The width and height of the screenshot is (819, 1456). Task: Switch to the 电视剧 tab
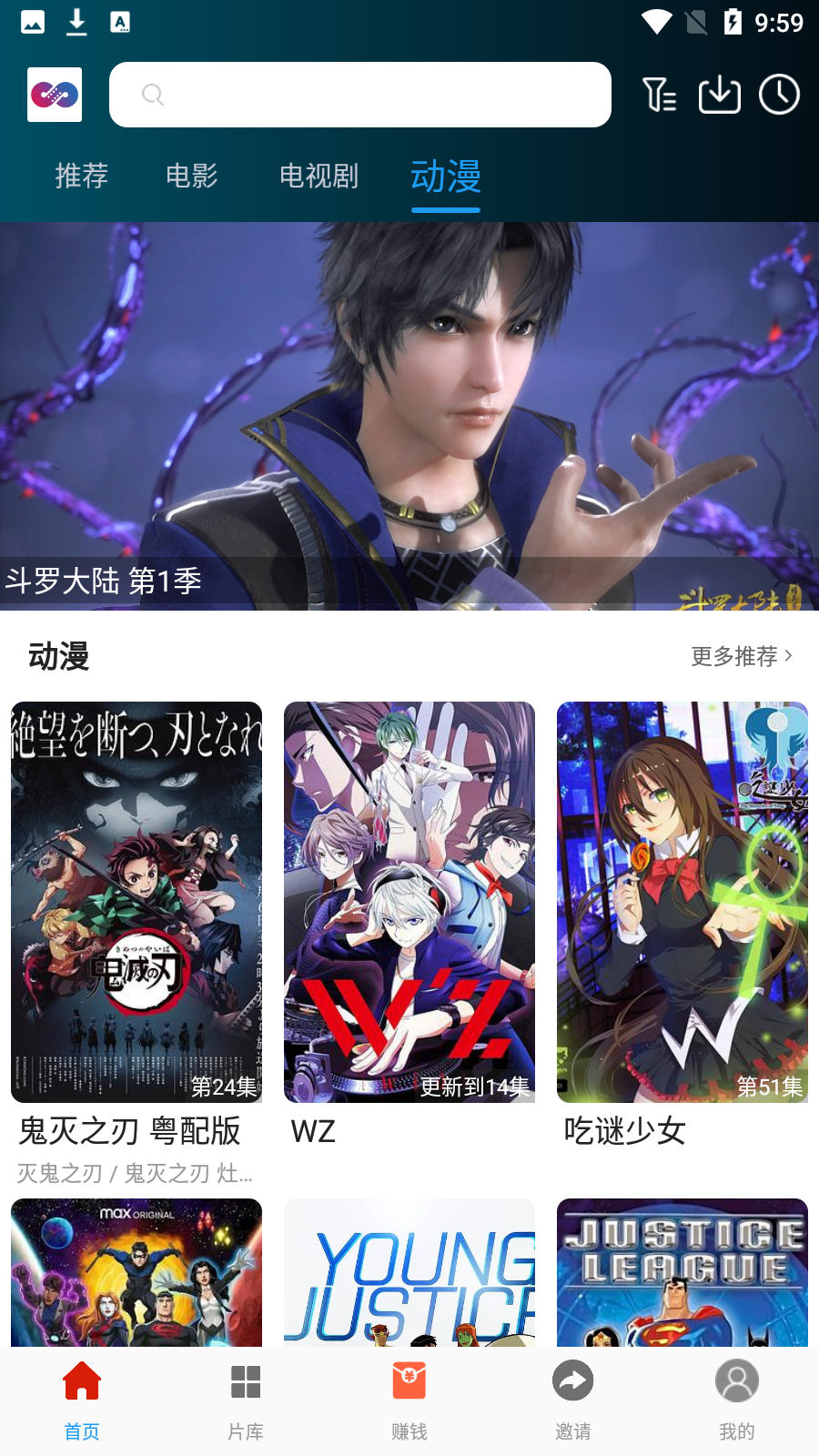(318, 176)
